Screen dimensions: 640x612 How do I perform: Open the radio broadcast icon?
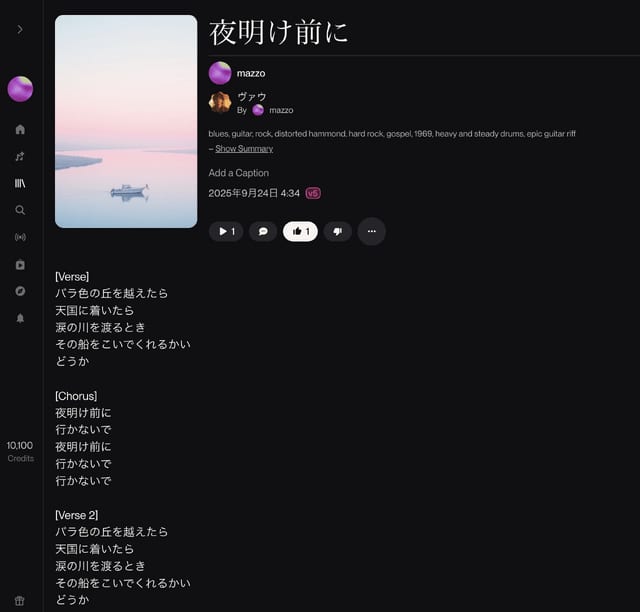pyautogui.click(x=20, y=238)
